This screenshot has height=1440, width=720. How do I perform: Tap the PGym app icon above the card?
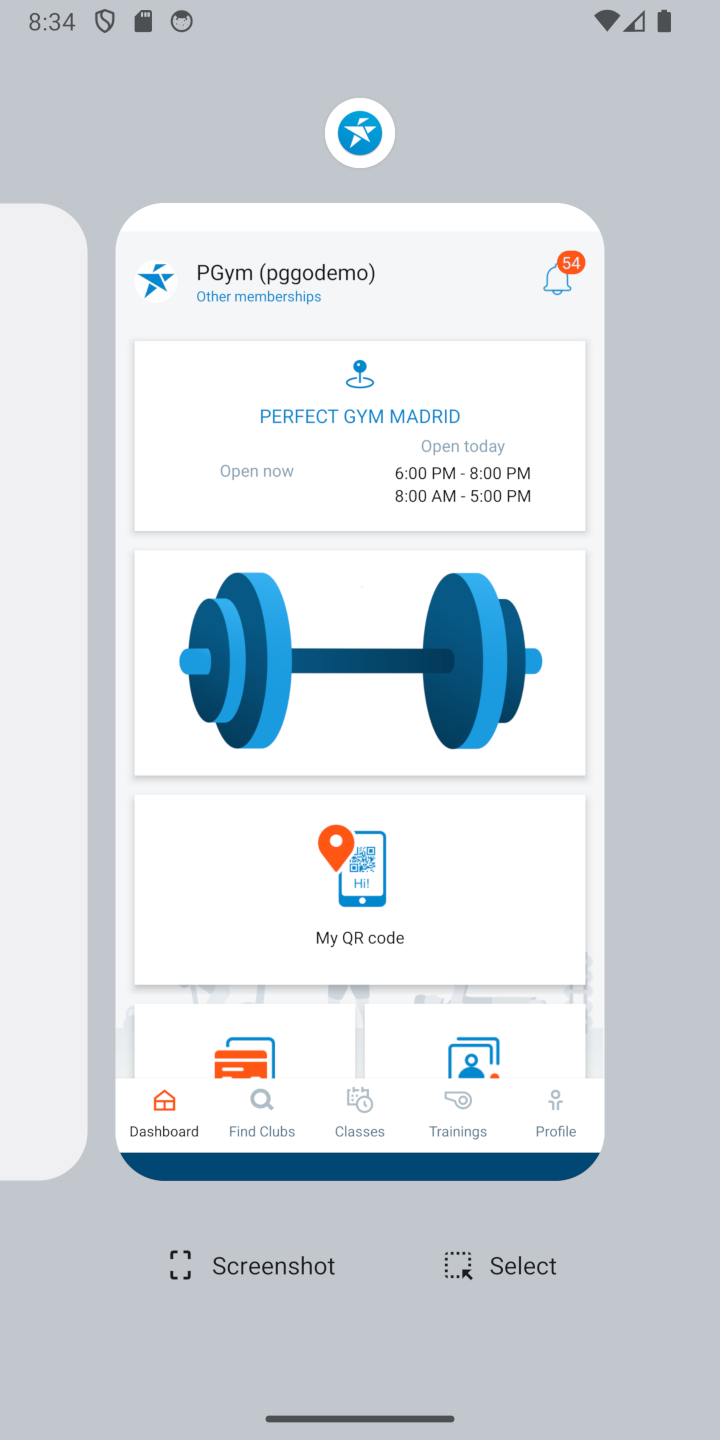coord(360,133)
